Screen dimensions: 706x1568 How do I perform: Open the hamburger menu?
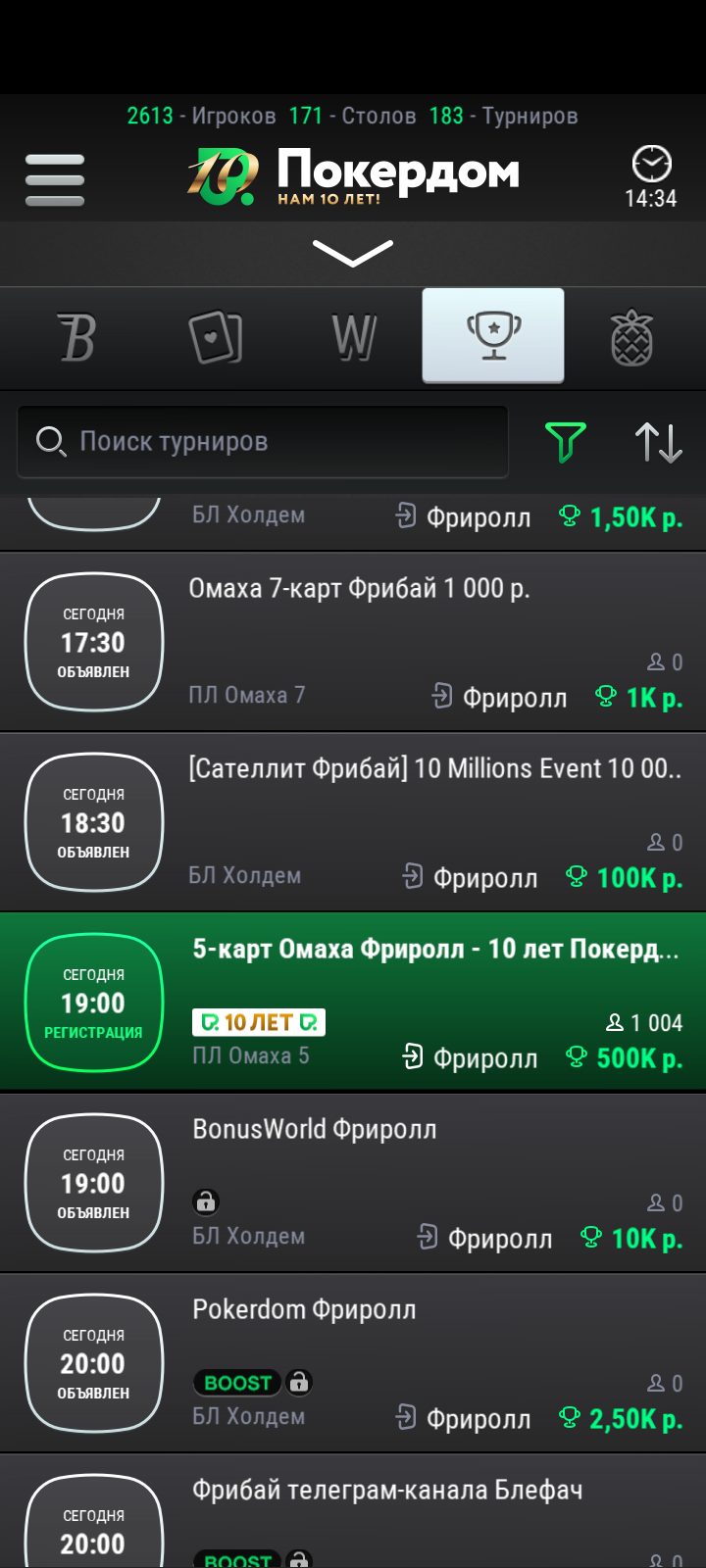[x=55, y=179]
